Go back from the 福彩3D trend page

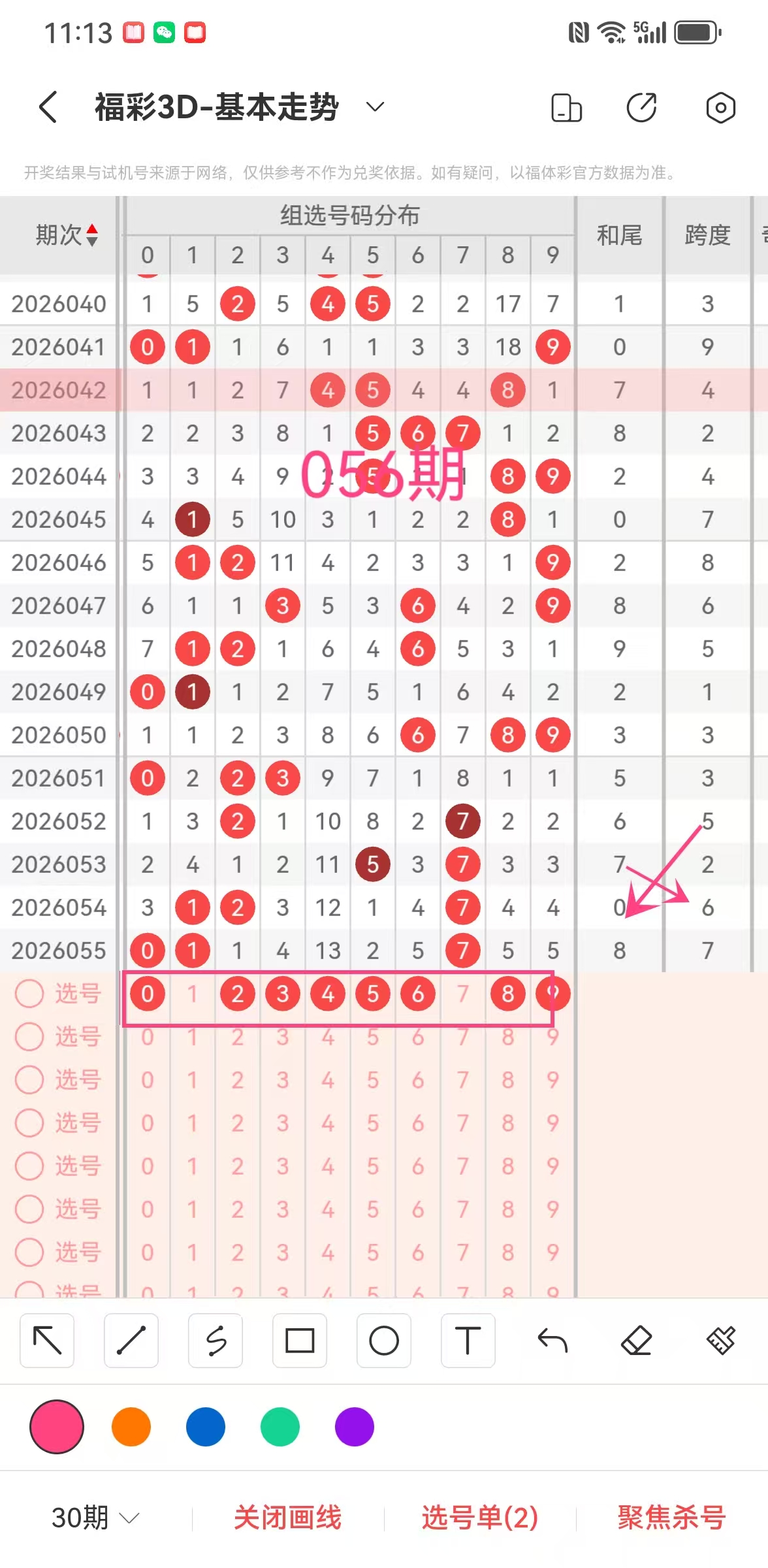(48, 107)
